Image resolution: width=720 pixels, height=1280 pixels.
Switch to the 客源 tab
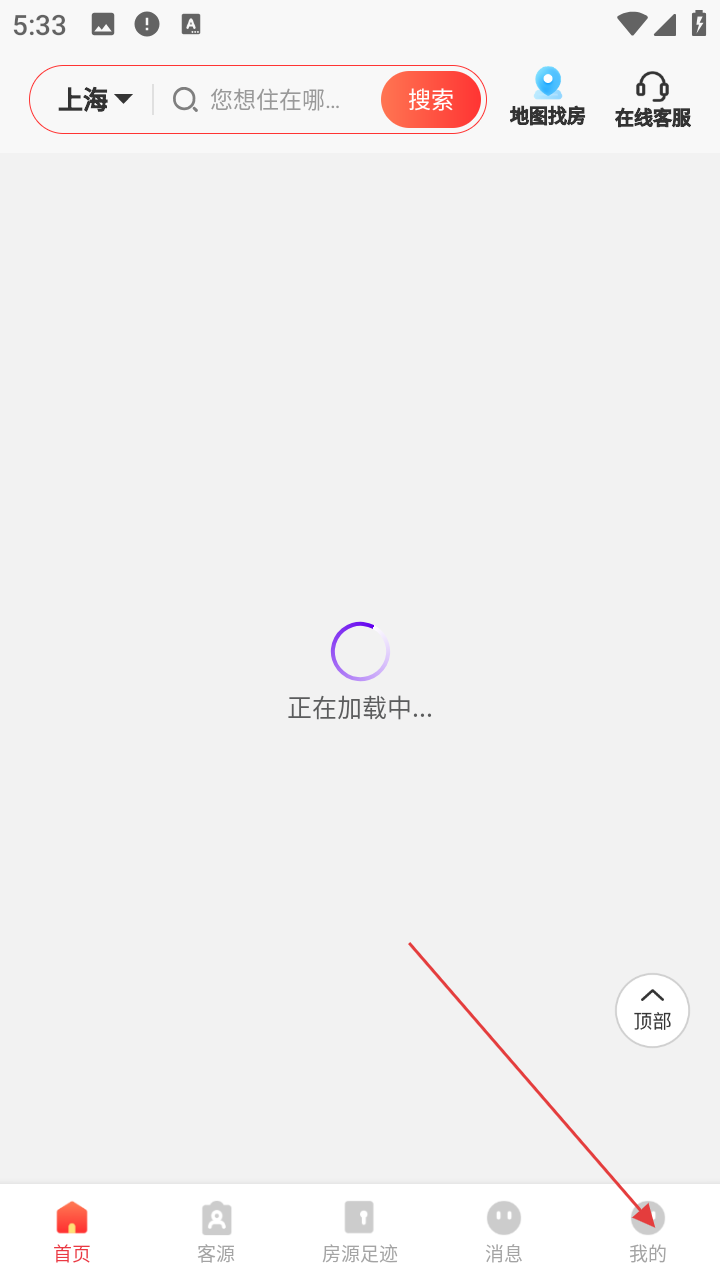pyautogui.click(x=216, y=1232)
